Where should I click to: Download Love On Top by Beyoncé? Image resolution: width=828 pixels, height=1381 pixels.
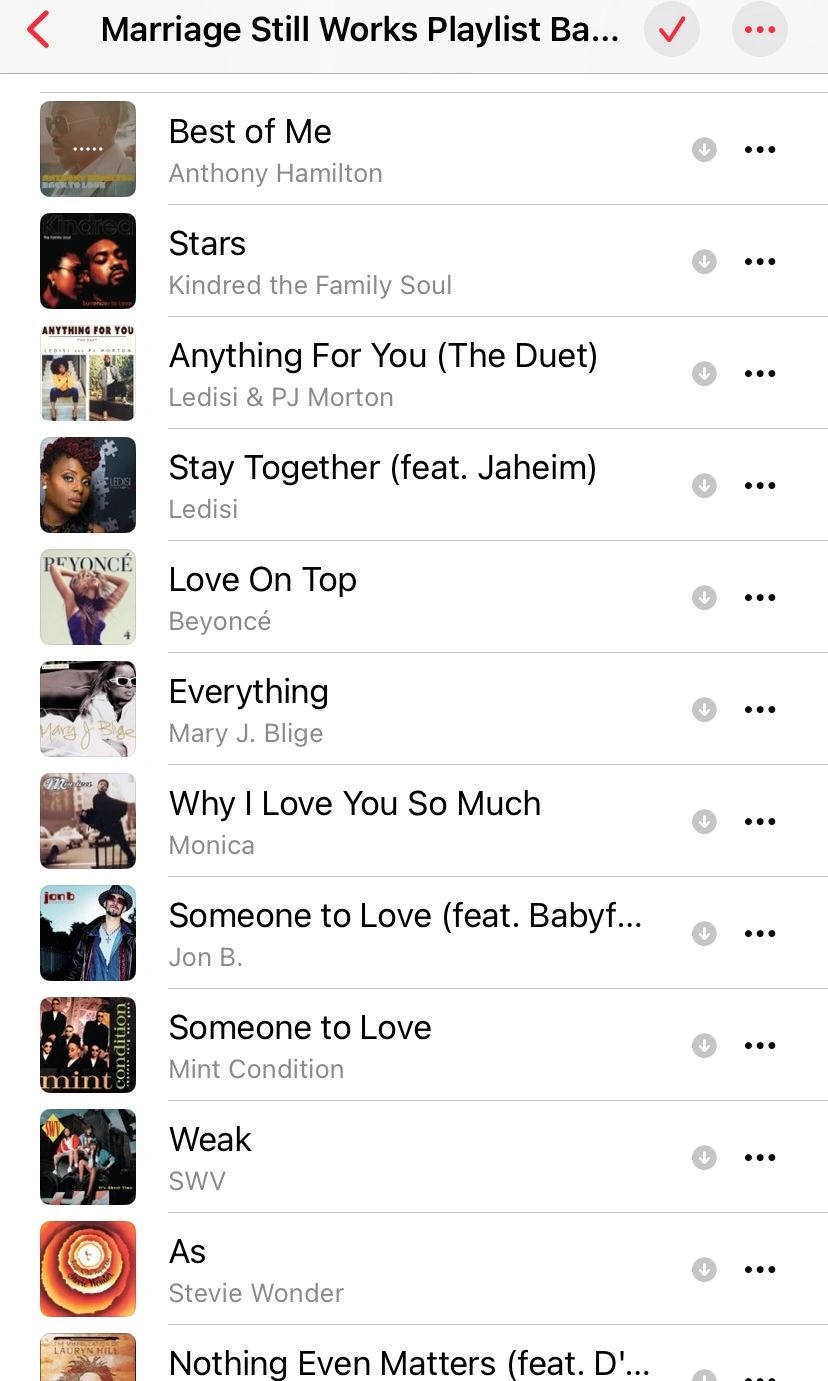(x=704, y=598)
